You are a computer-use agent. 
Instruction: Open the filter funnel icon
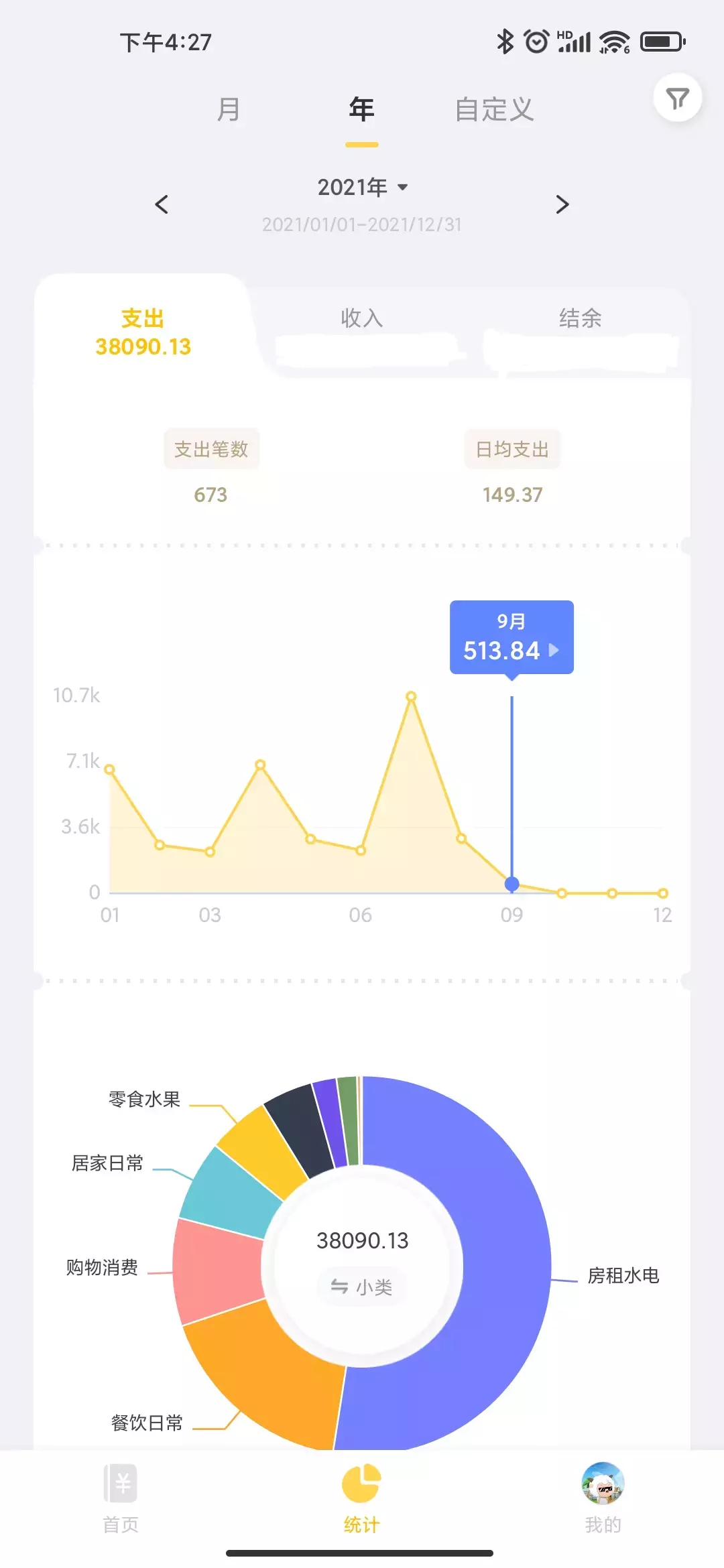(x=677, y=99)
